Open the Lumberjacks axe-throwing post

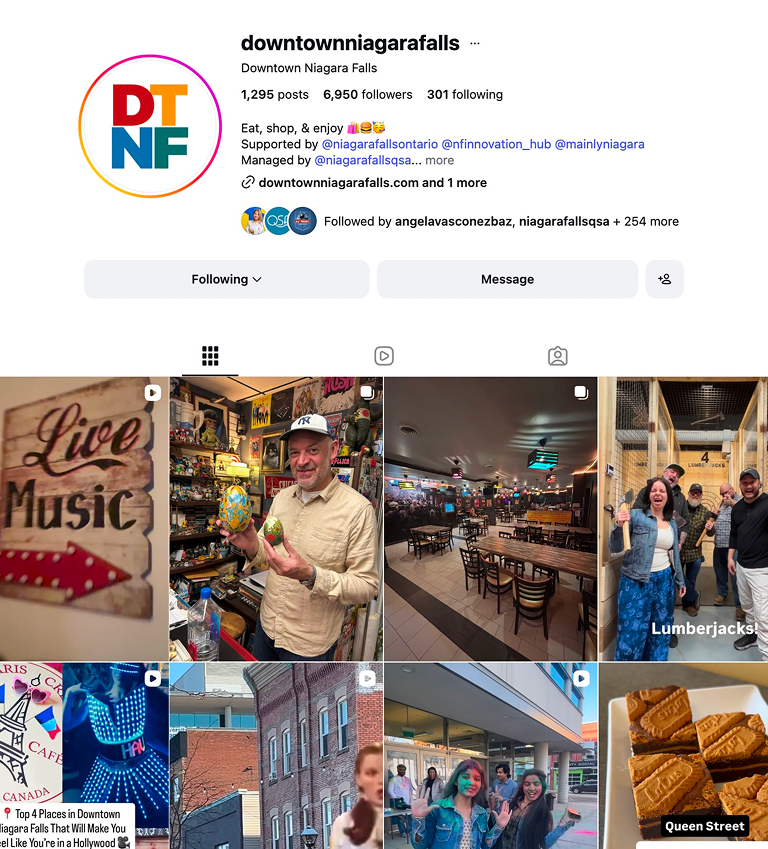(x=683, y=518)
